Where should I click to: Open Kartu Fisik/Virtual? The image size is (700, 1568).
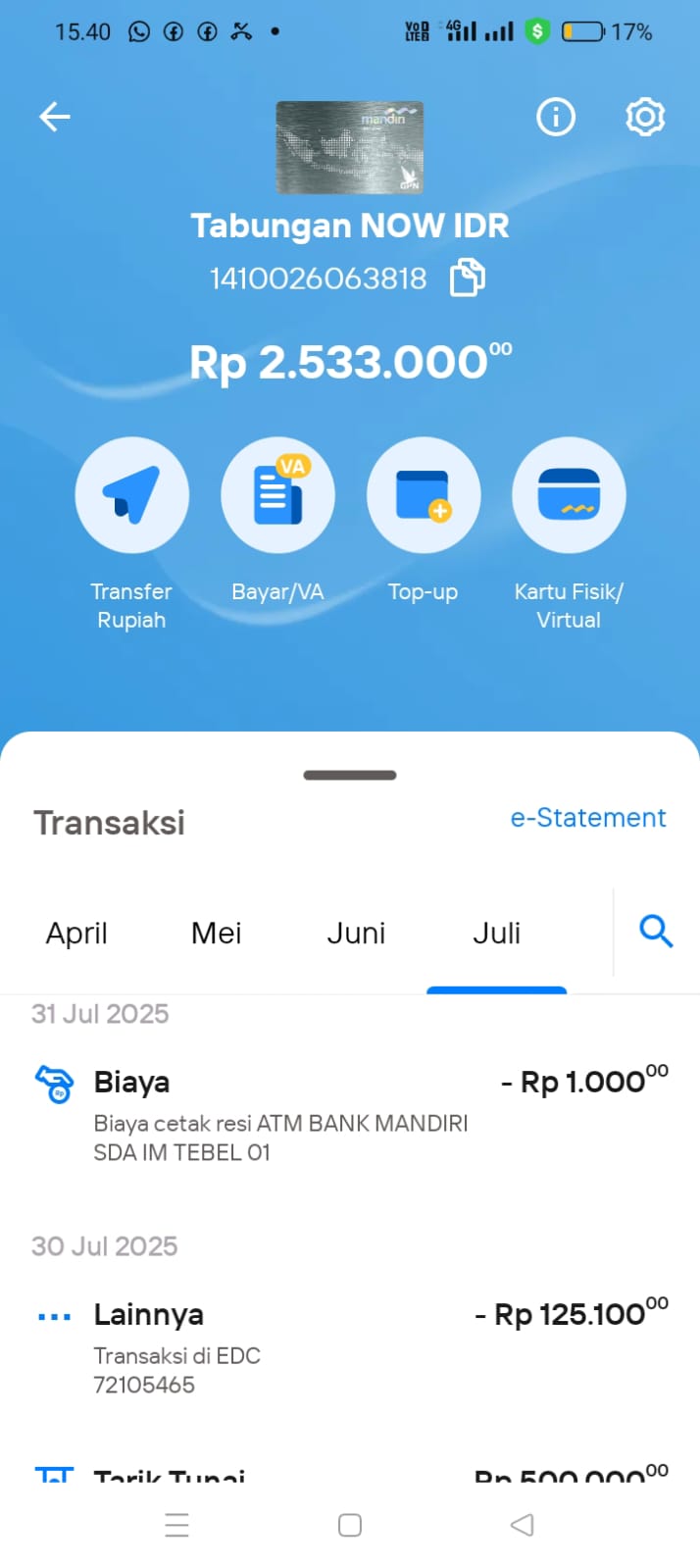569,535
